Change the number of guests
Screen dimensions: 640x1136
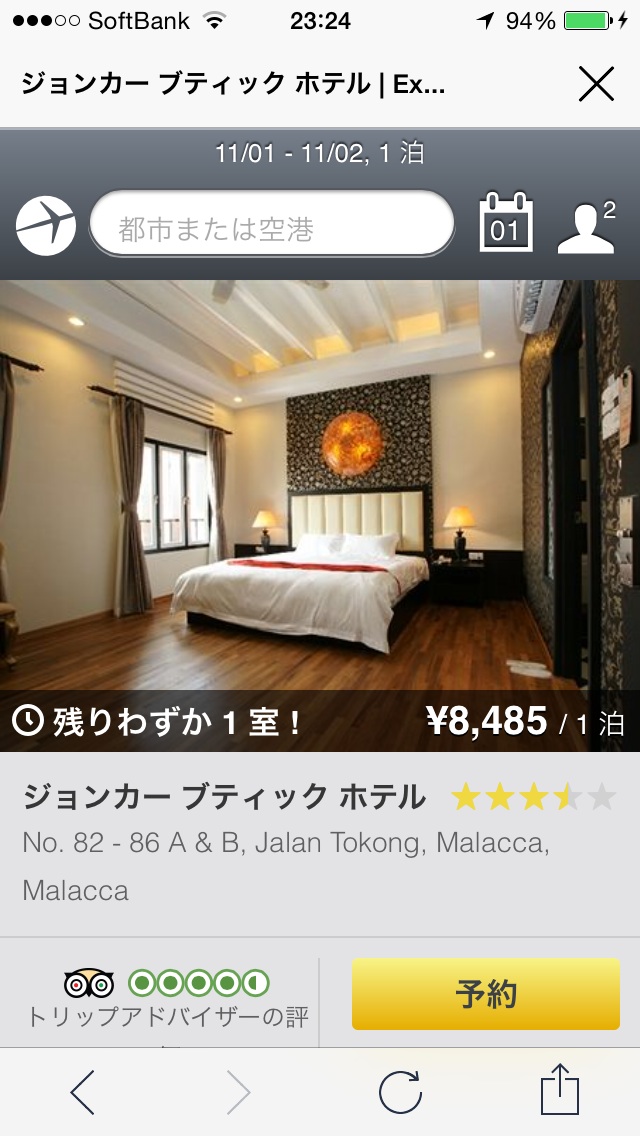coord(587,227)
